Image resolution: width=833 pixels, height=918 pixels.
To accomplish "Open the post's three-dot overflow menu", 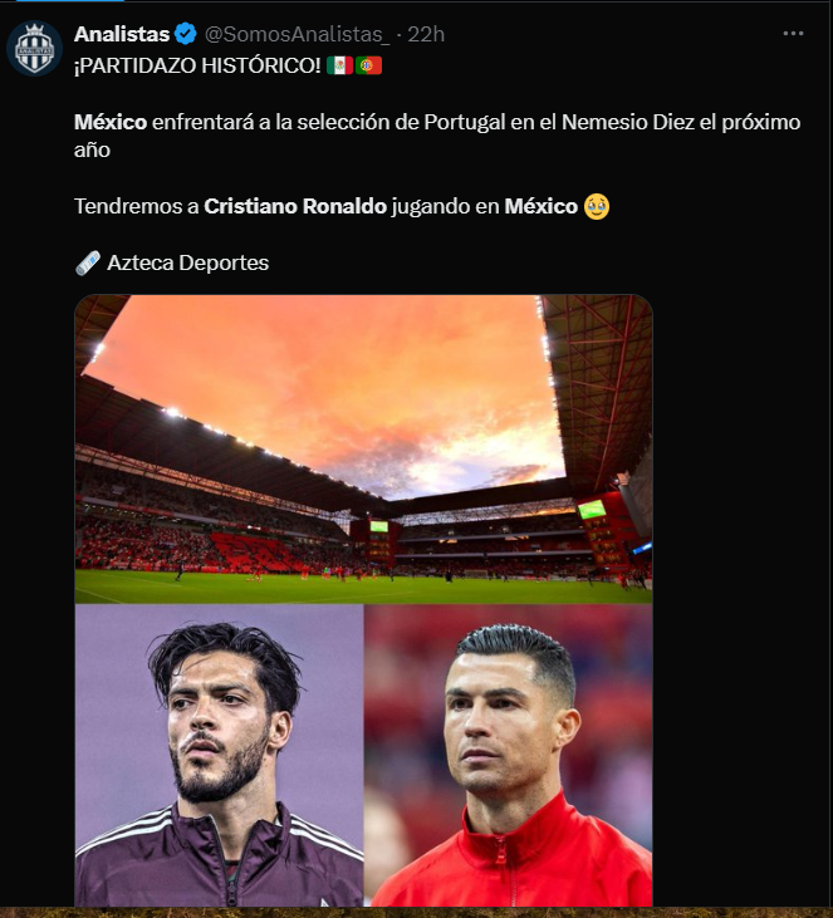I will coord(793,34).
